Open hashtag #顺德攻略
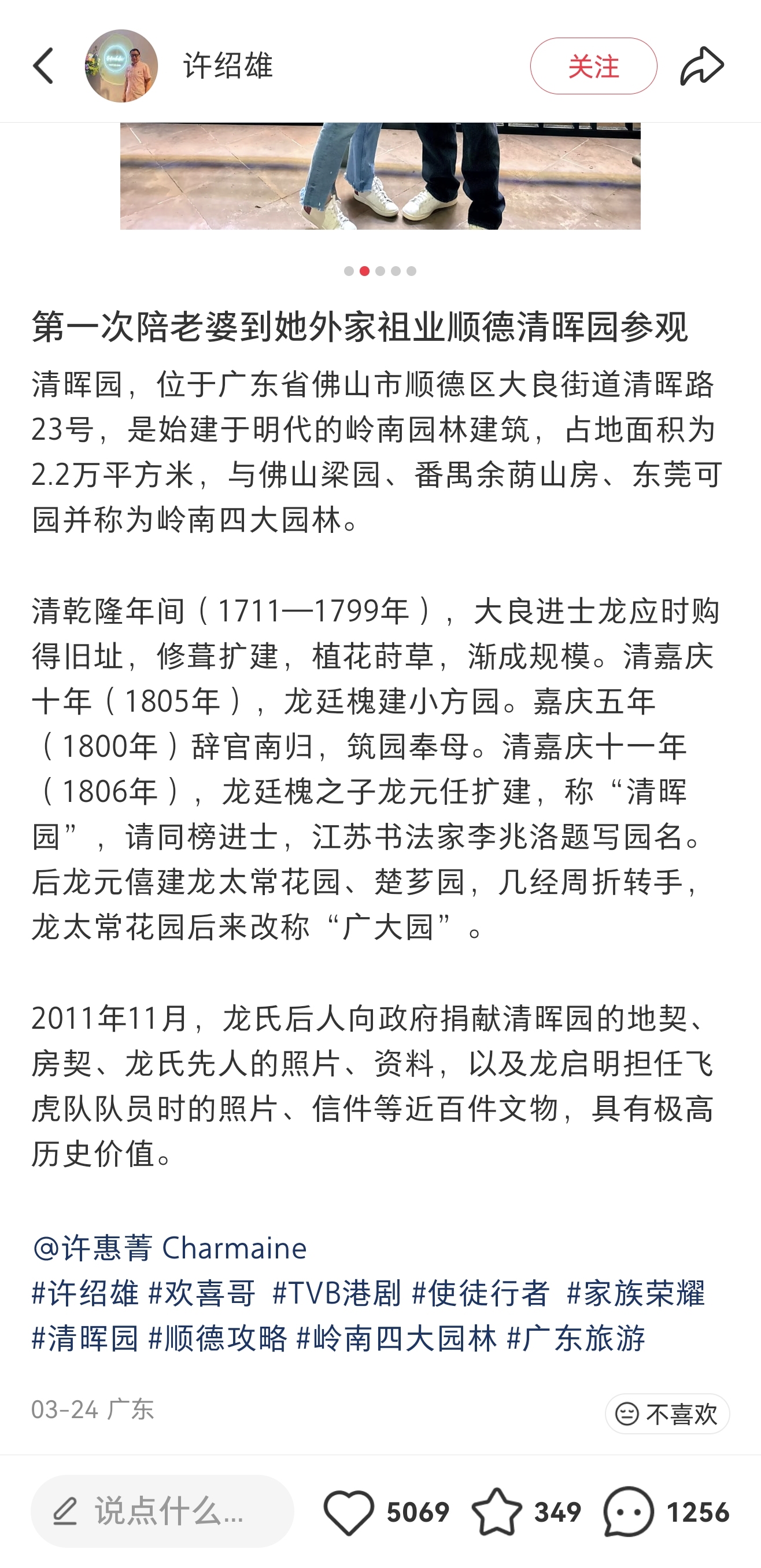This screenshot has height=1568, width=761. 218,1338
